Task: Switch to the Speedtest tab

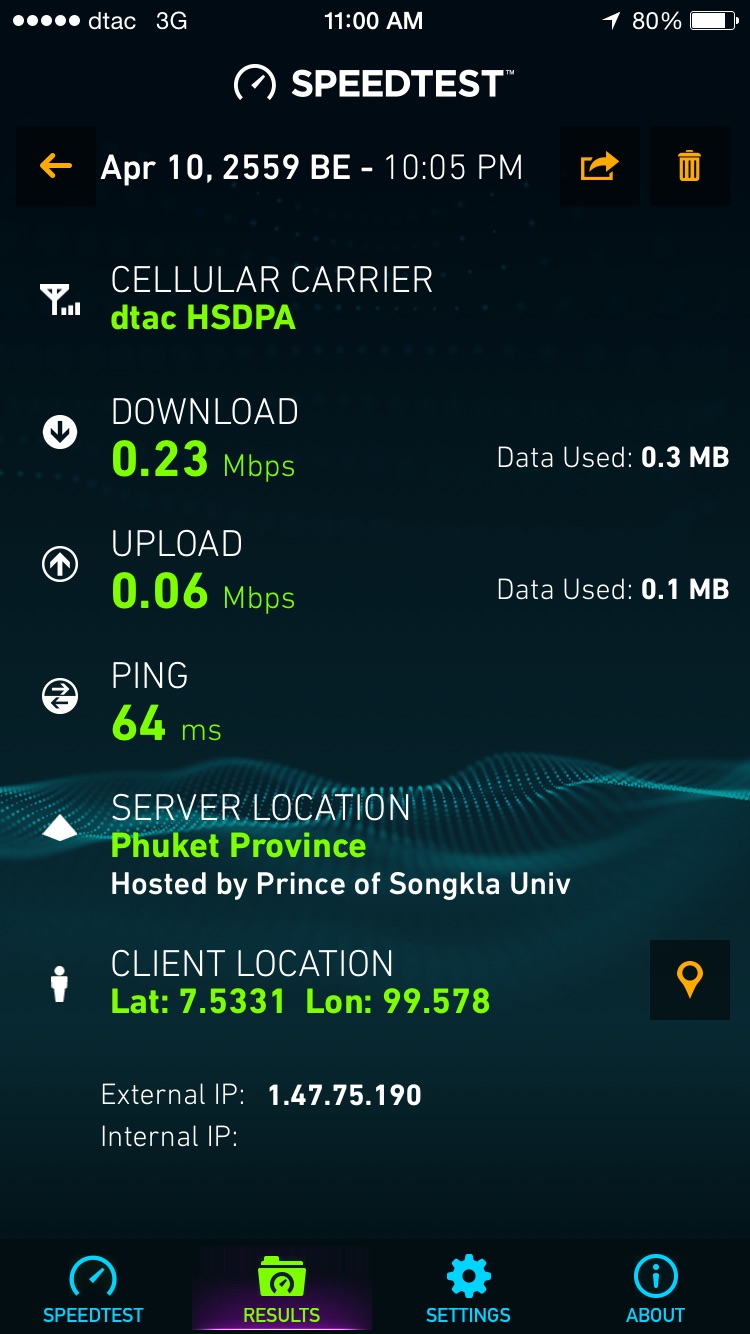Action: (x=93, y=1289)
